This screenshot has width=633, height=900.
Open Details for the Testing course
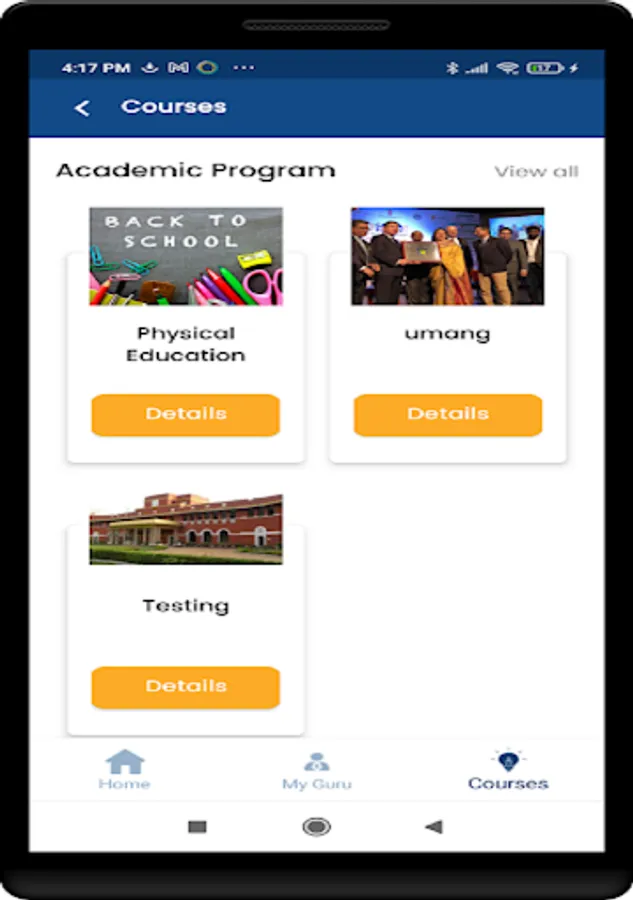coord(185,687)
